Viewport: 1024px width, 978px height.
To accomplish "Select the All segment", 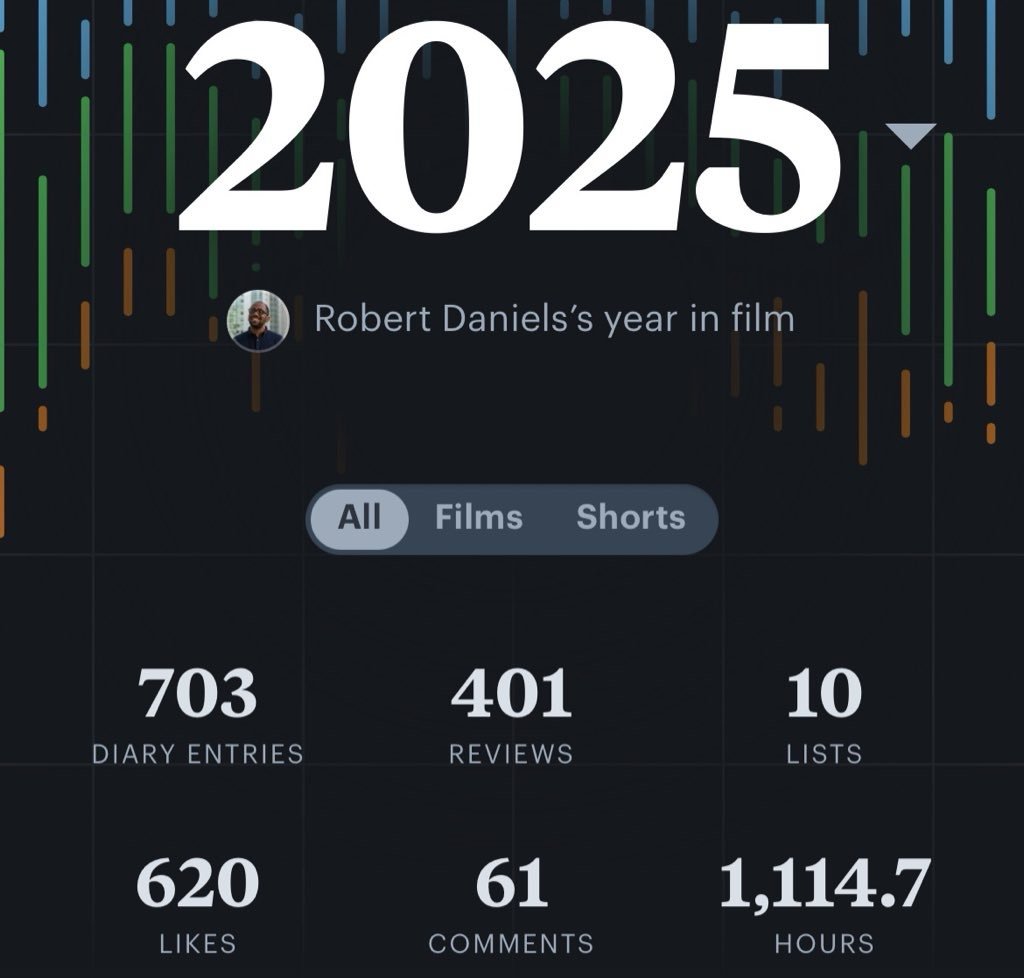I will (359, 518).
